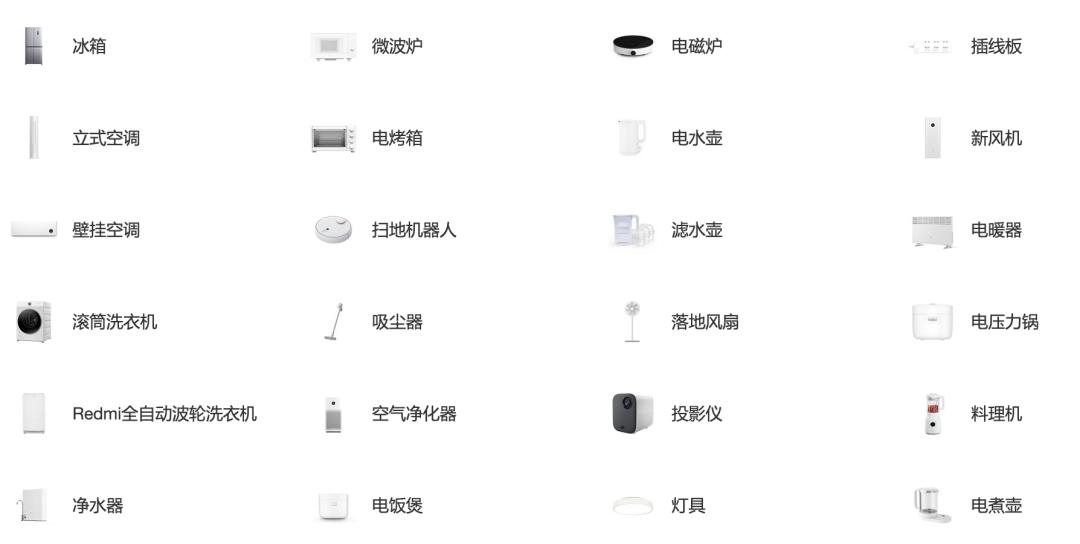View 空气净化器 products

[413, 414]
